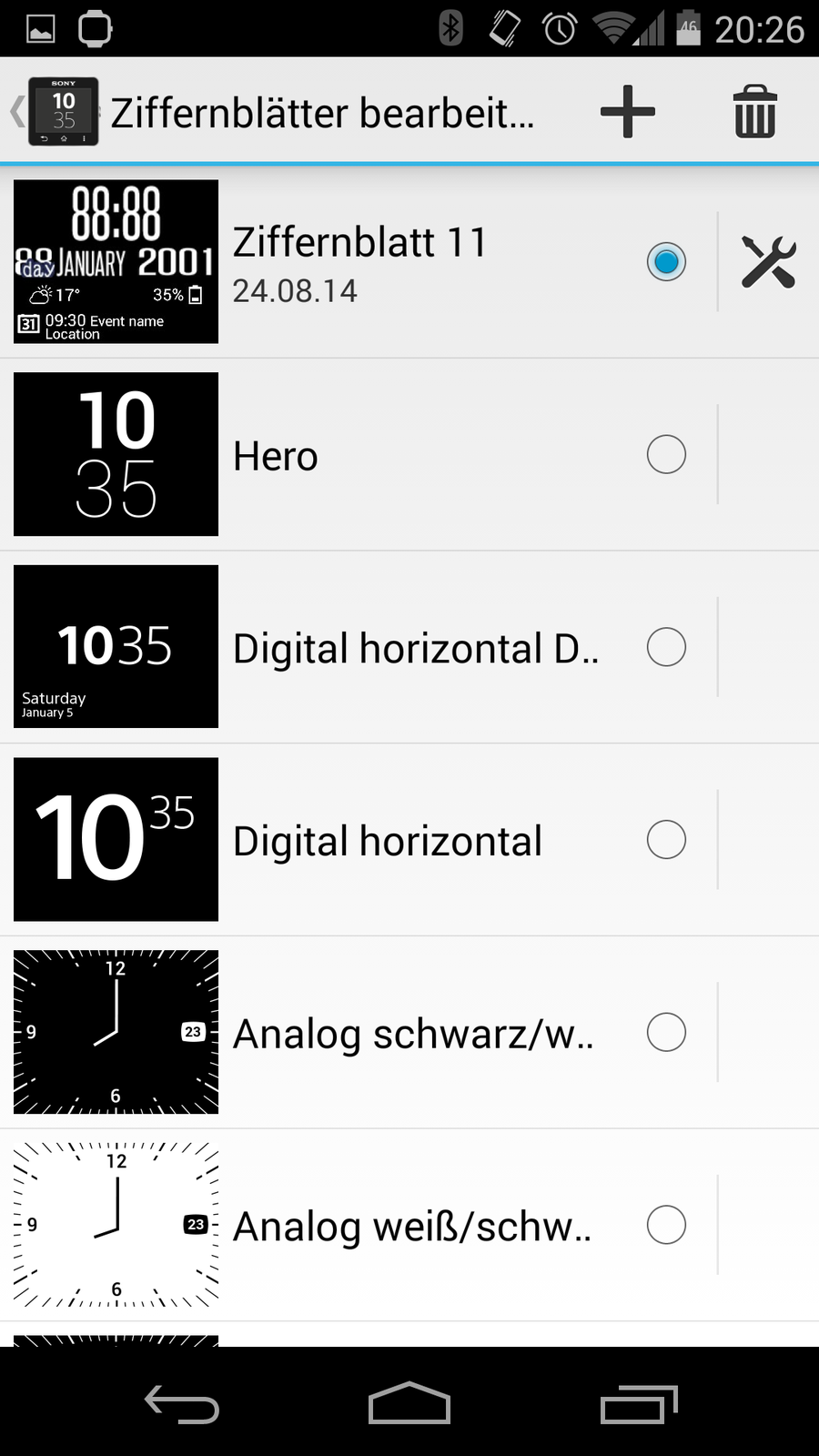Go back via the app icon

[56, 112]
